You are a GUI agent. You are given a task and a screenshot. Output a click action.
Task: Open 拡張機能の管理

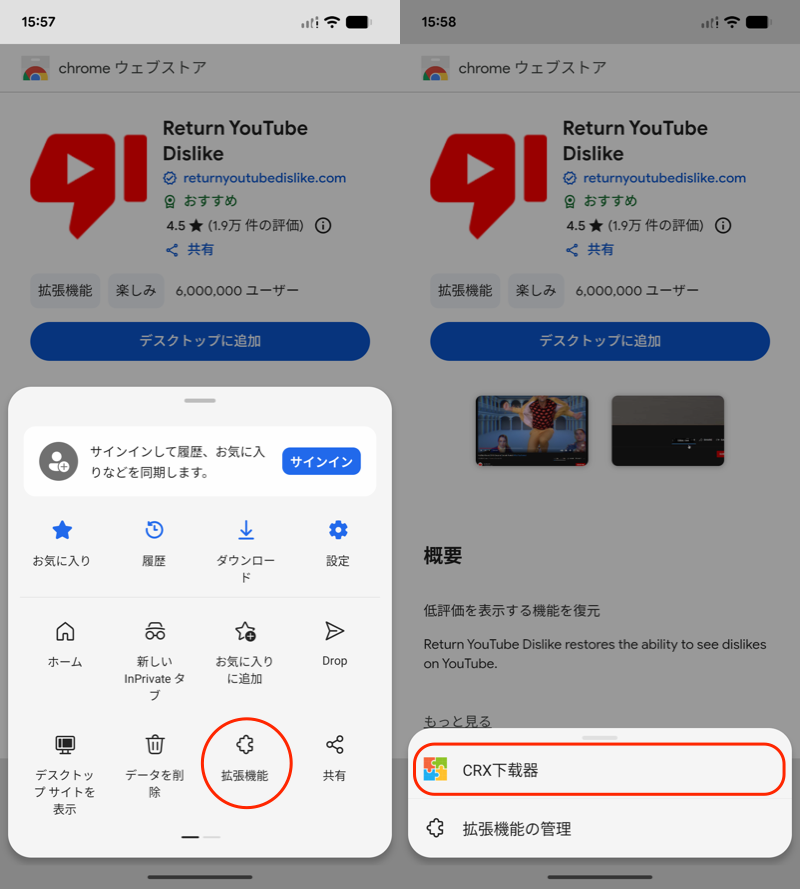click(599, 828)
